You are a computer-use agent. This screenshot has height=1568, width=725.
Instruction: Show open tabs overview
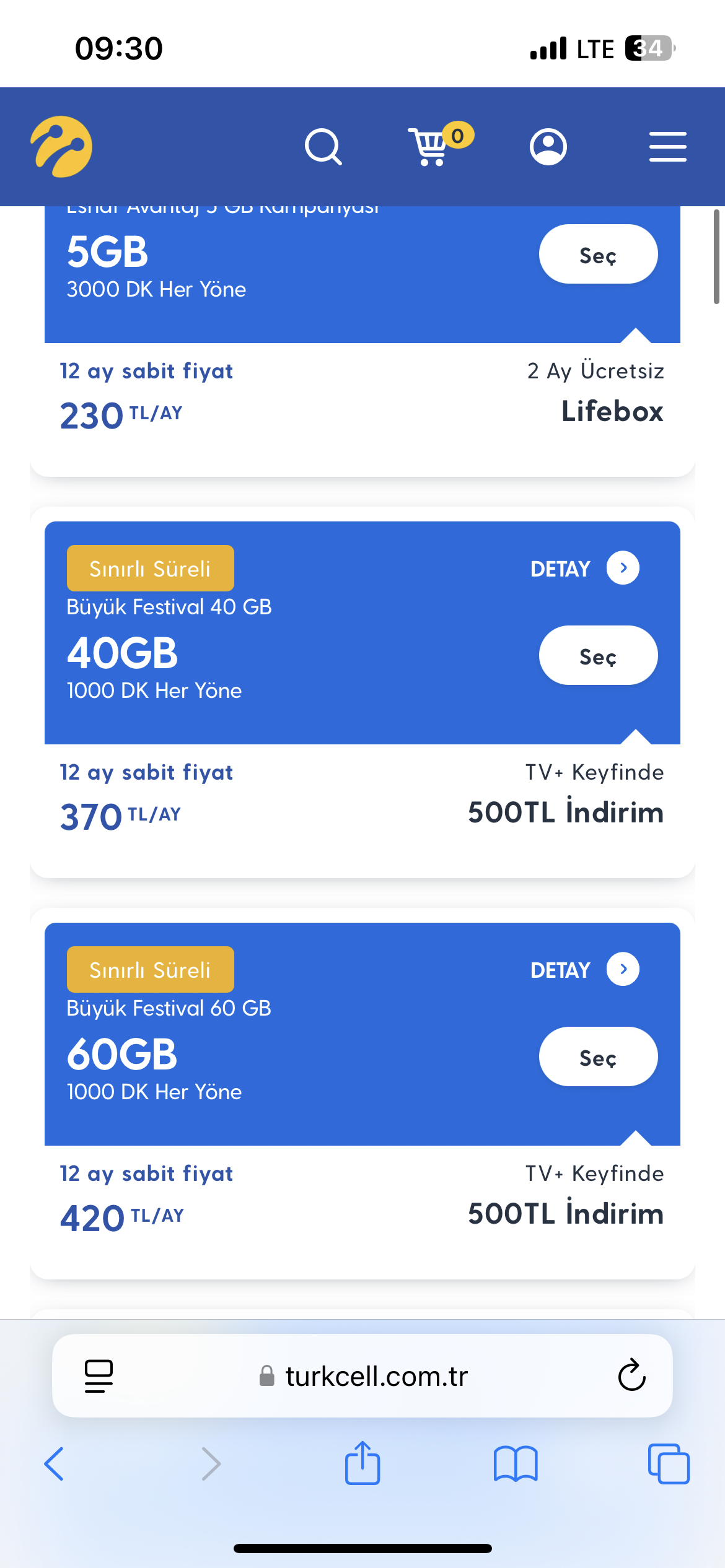[x=669, y=1464]
